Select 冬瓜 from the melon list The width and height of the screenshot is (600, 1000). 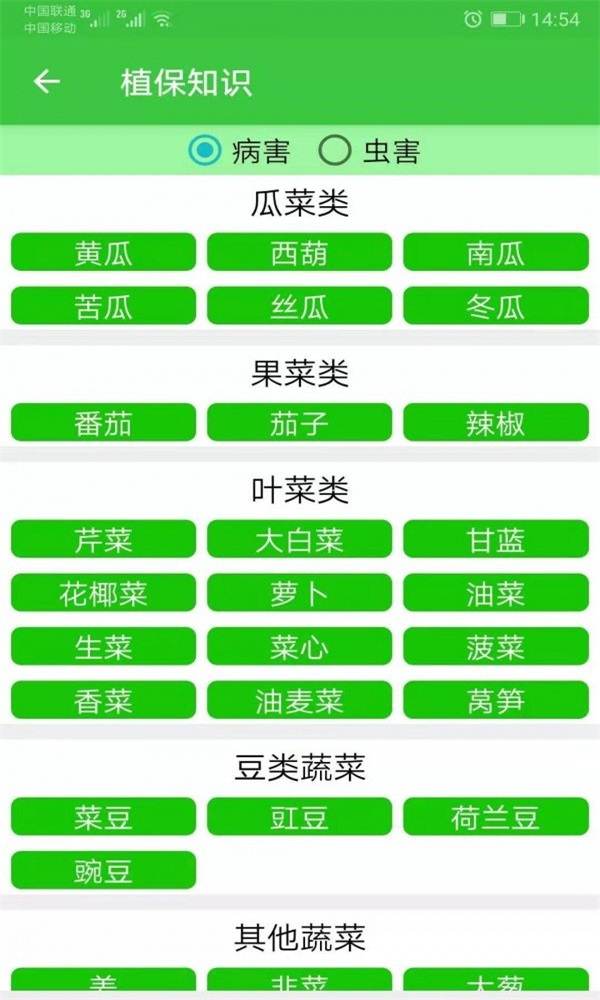(x=495, y=306)
